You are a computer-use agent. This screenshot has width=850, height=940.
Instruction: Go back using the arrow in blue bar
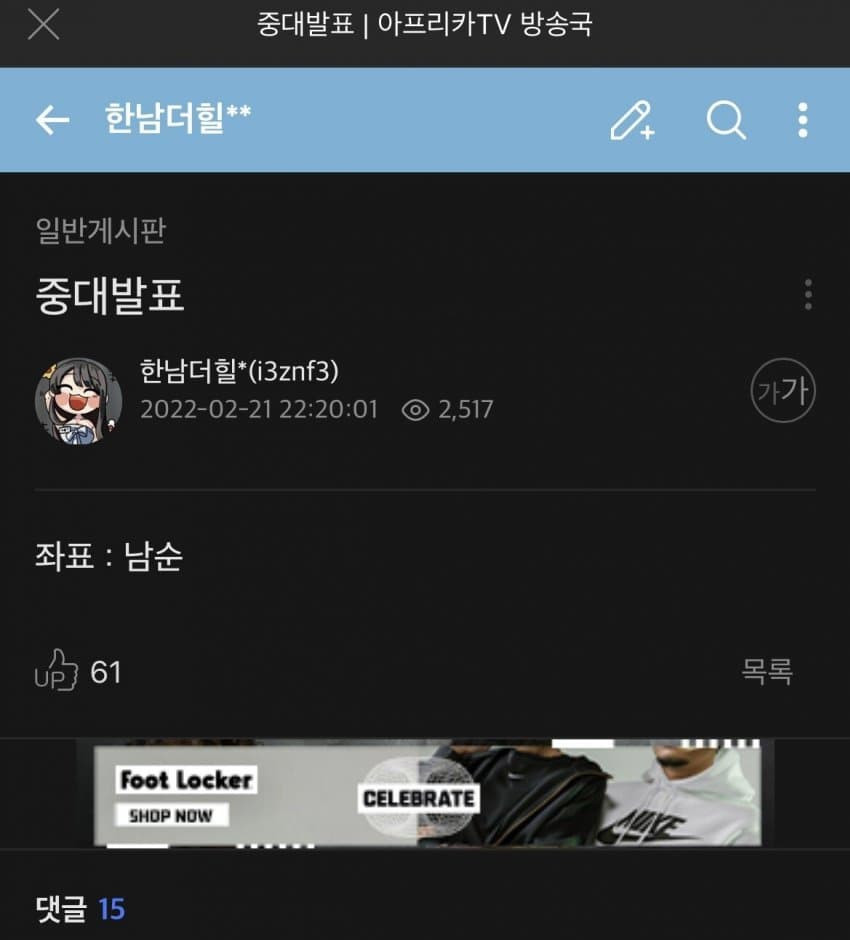click(x=52, y=121)
